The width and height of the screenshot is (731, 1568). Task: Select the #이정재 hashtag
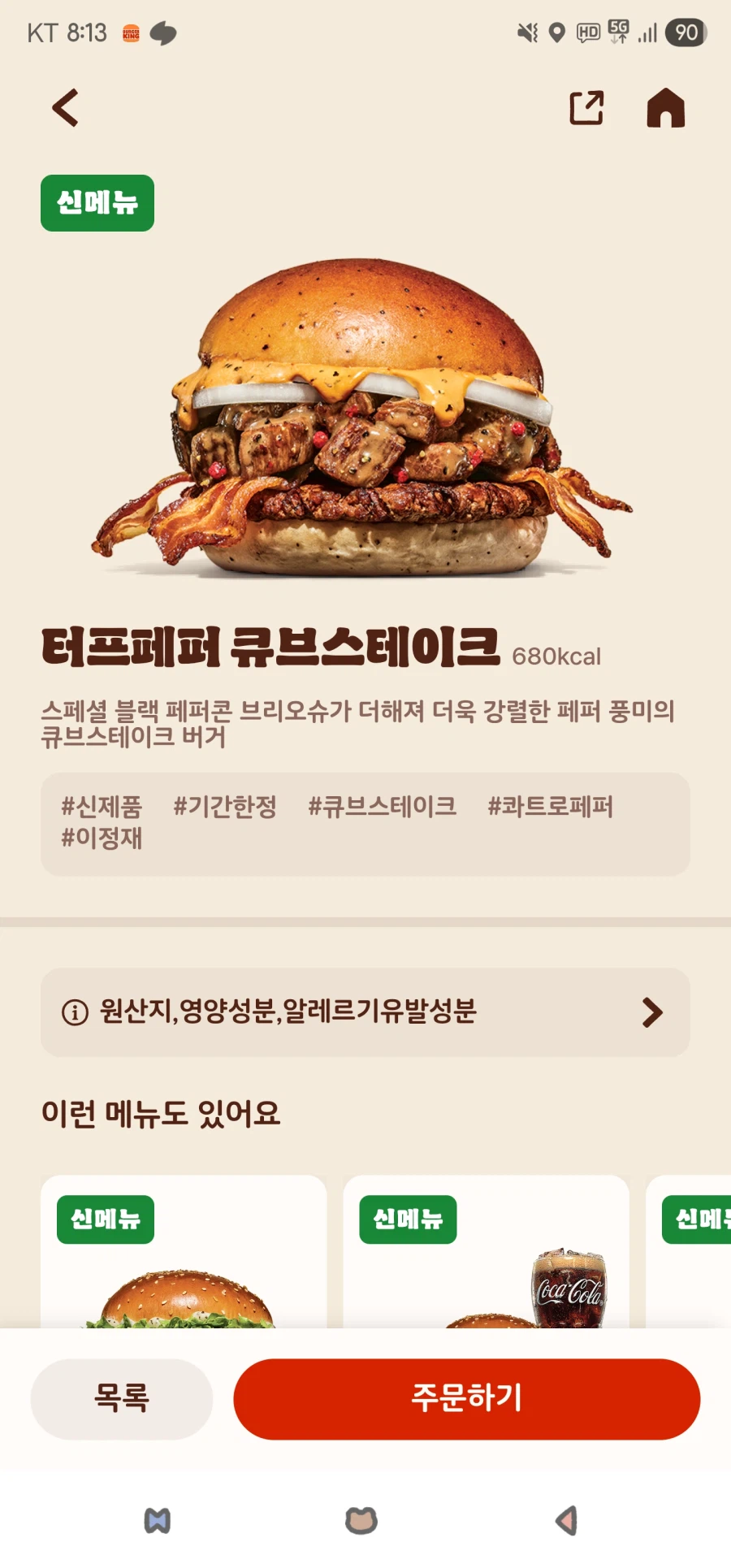[101, 840]
